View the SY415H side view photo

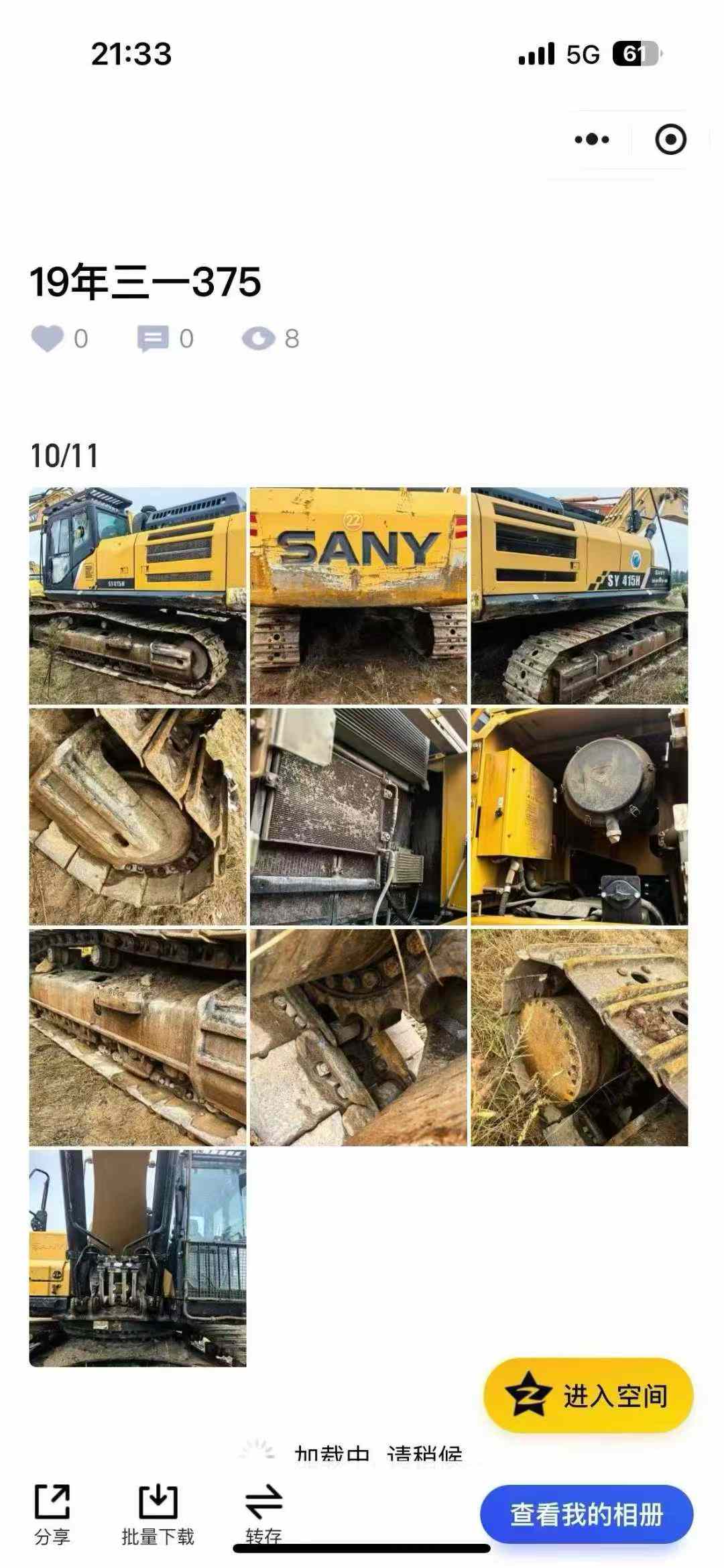click(x=579, y=595)
